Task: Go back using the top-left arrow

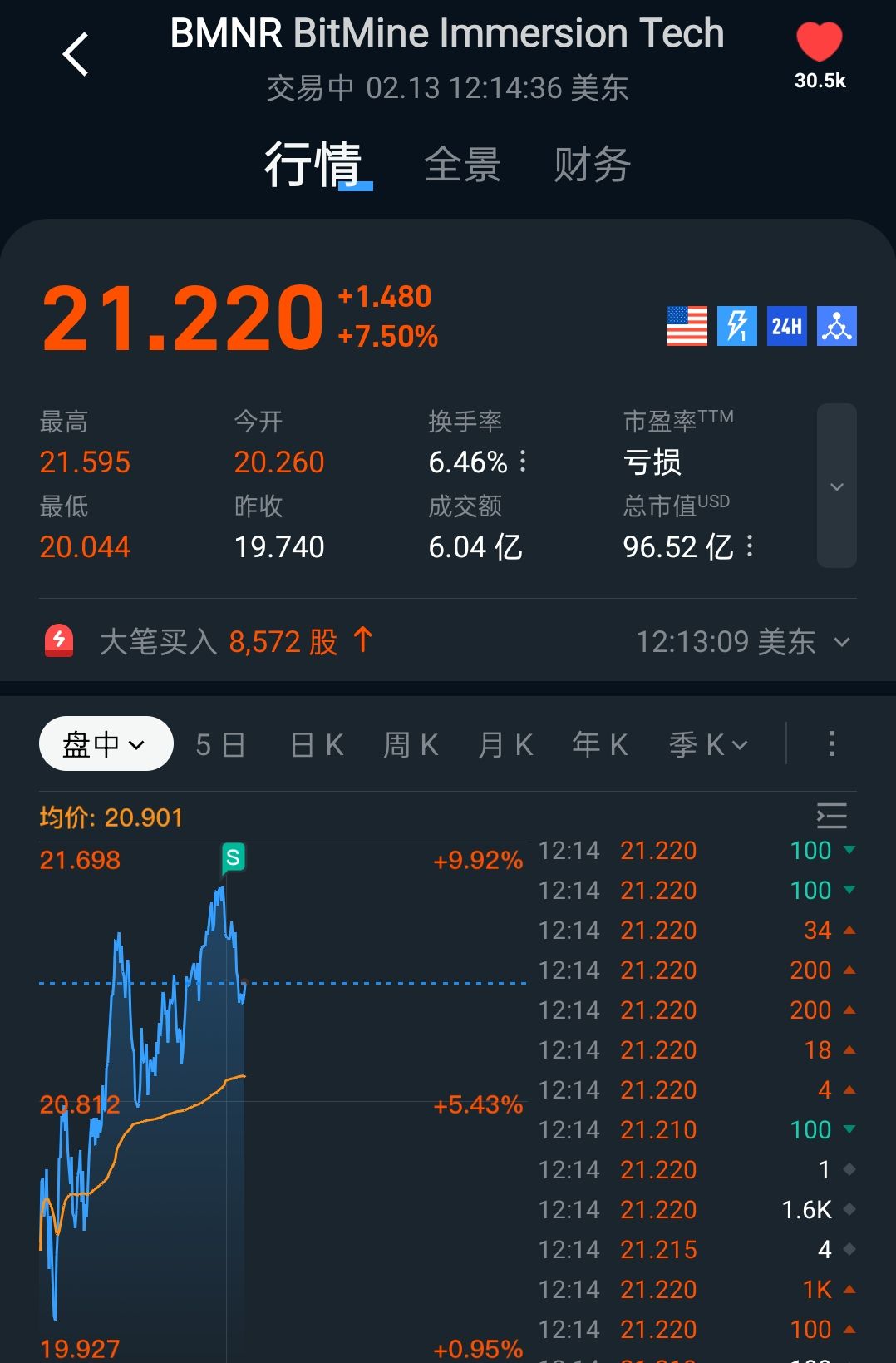Action: pos(76,55)
